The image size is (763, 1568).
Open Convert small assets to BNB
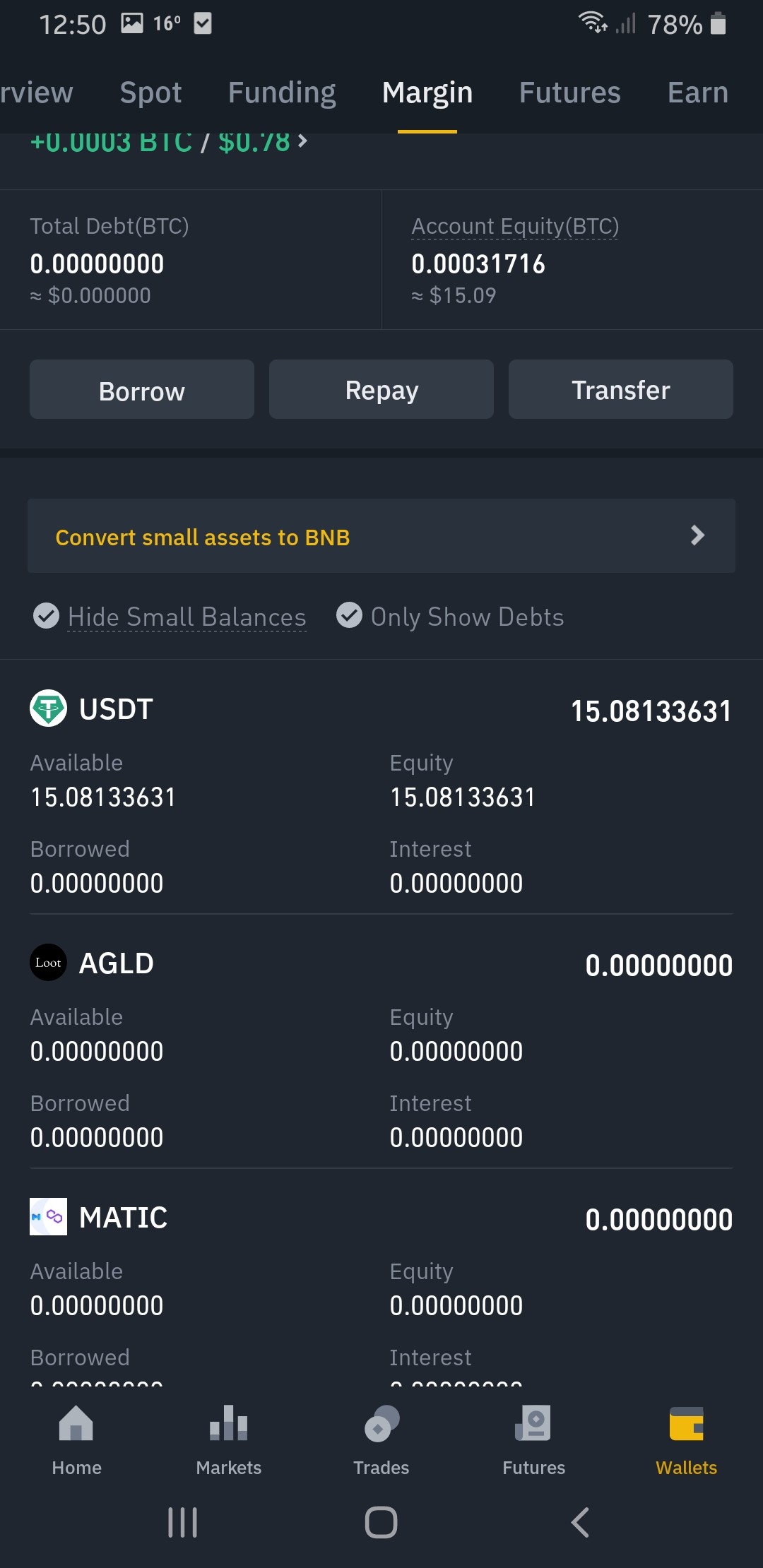(381, 536)
